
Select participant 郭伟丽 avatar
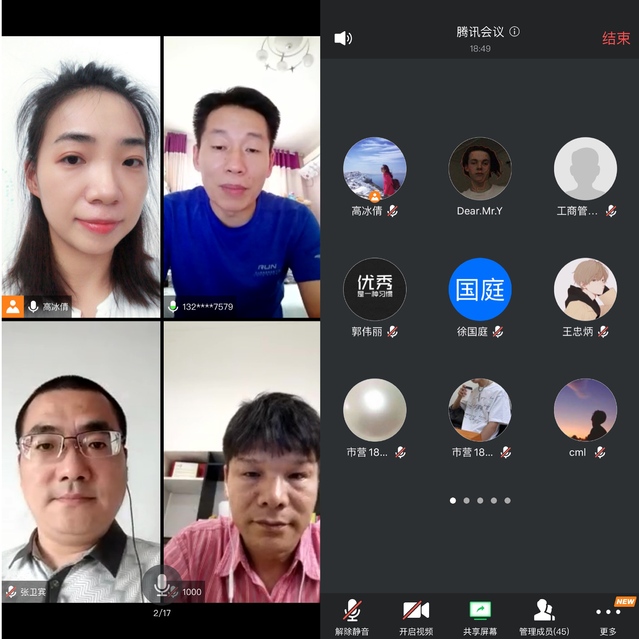[375, 289]
